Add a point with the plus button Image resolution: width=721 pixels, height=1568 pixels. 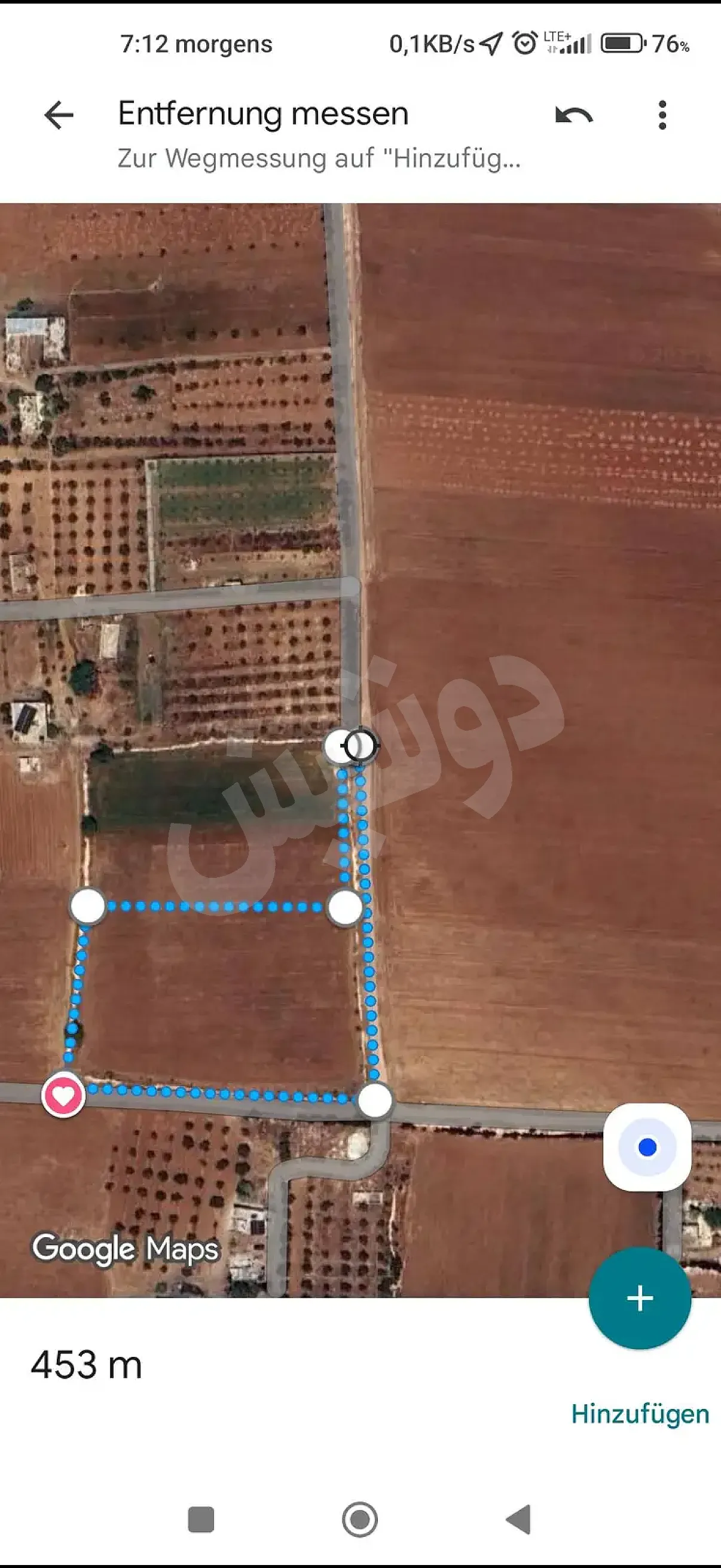(640, 1298)
